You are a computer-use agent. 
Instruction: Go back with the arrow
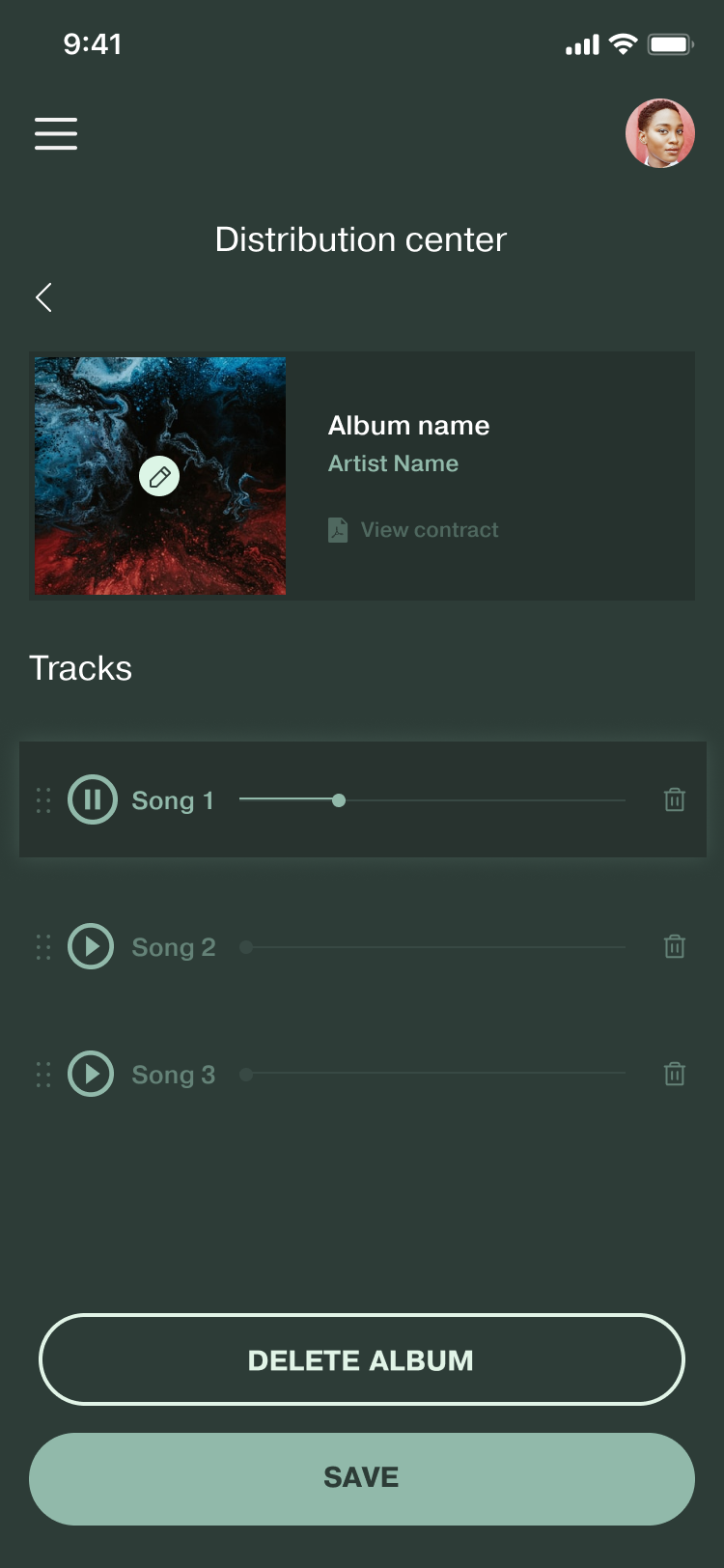43,297
